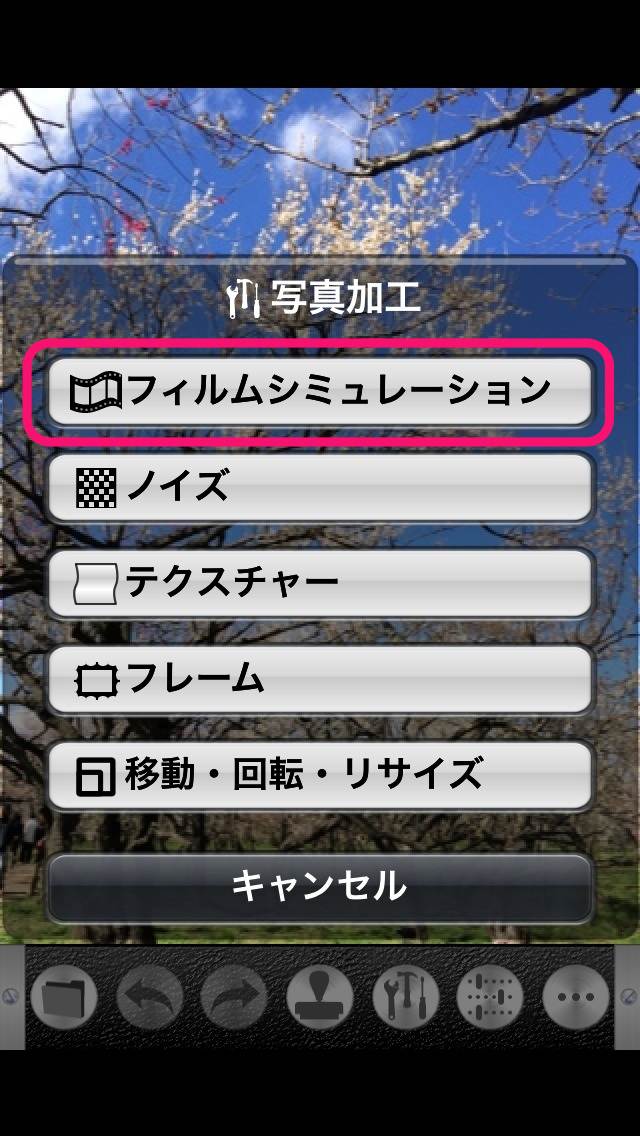Viewport: 640px width, 1136px height.
Task: Open the フレーム option
Action: tap(320, 679)
